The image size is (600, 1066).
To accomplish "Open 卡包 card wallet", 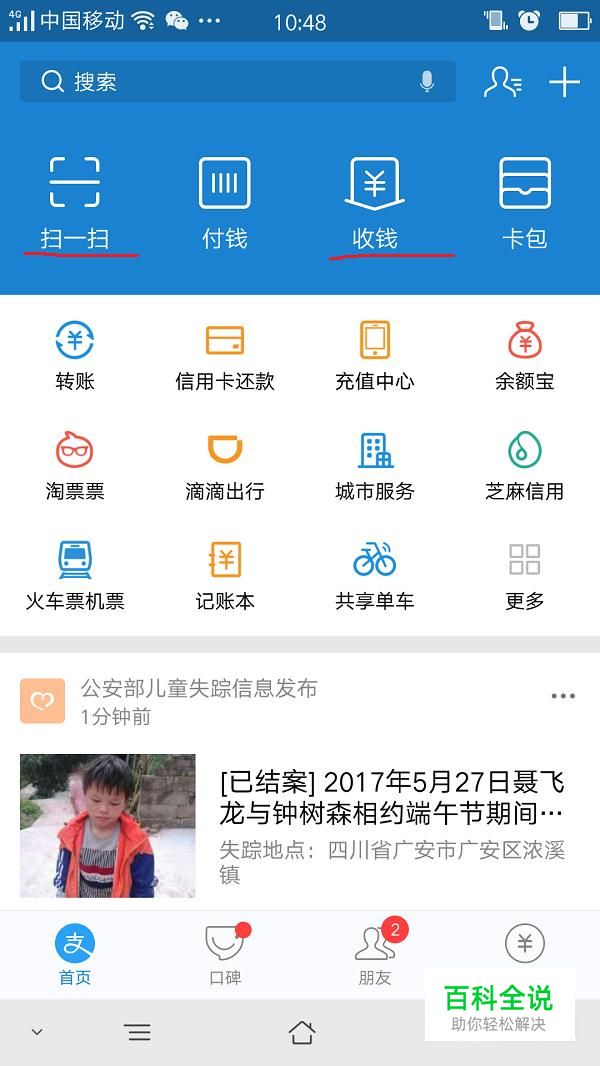I will pyautogui.click(x=525, y=202).
